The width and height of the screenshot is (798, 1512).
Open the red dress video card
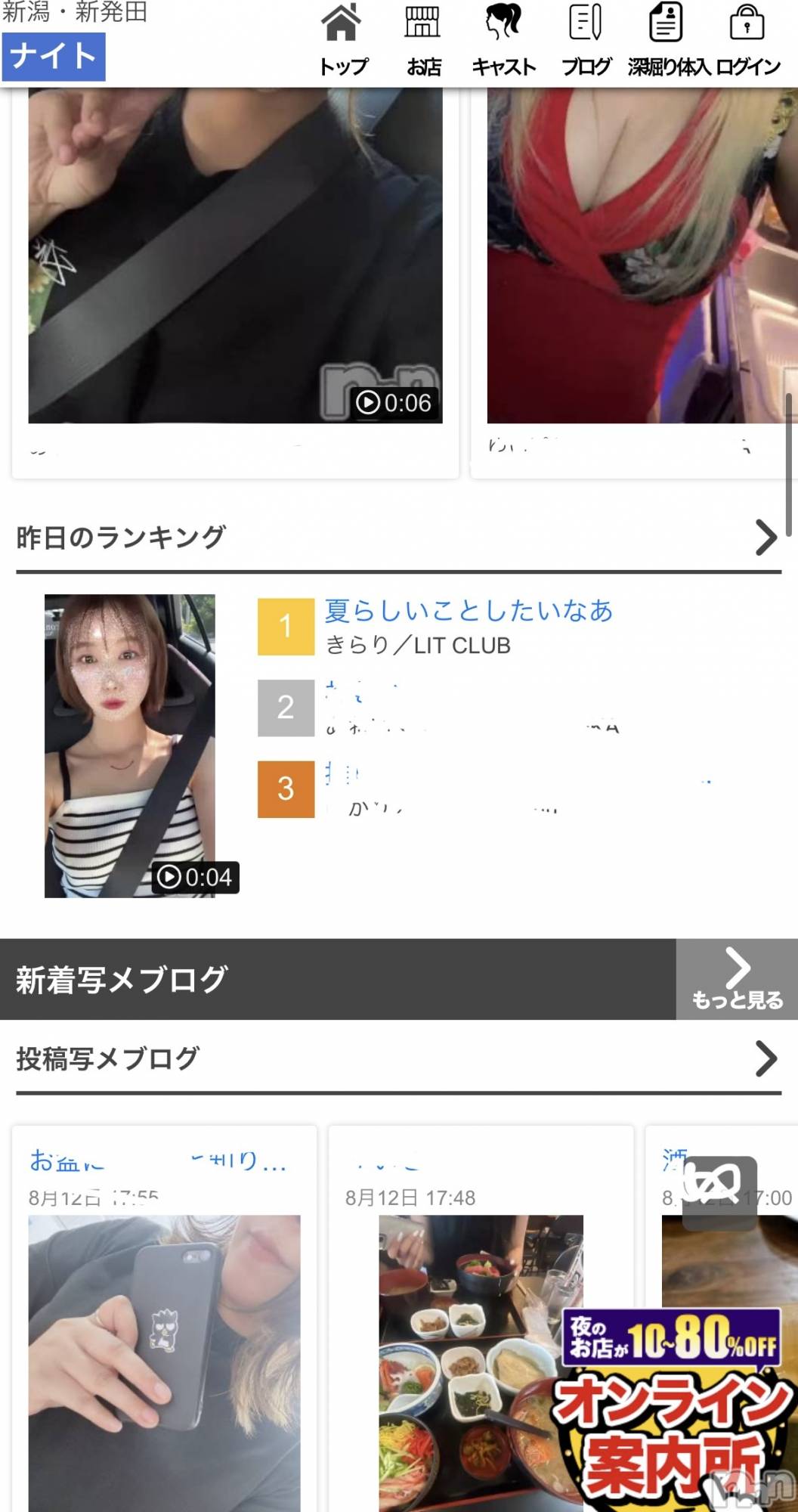coord(635,257)
